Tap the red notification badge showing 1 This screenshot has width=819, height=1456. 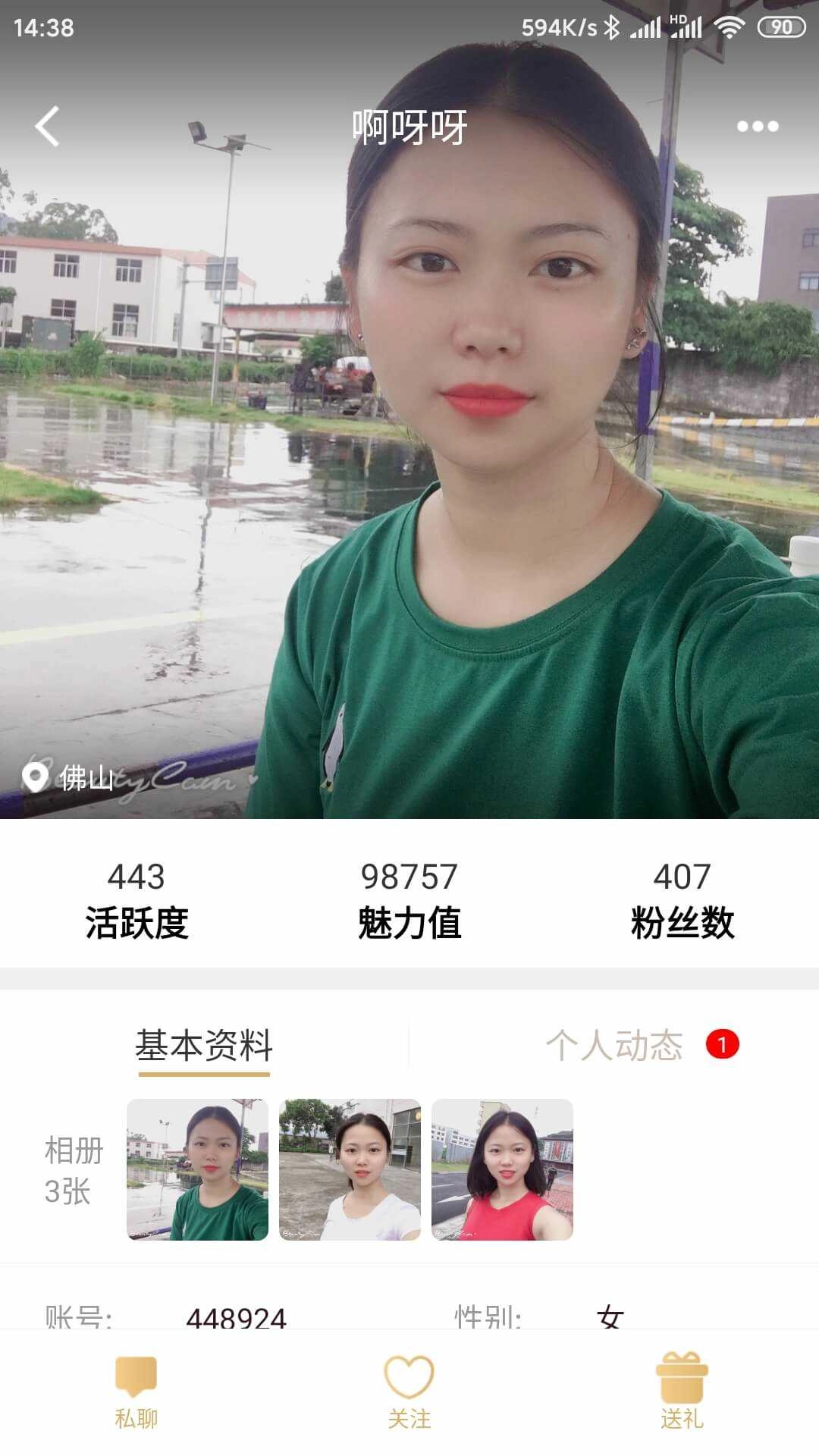click(x=721, y=1044)
